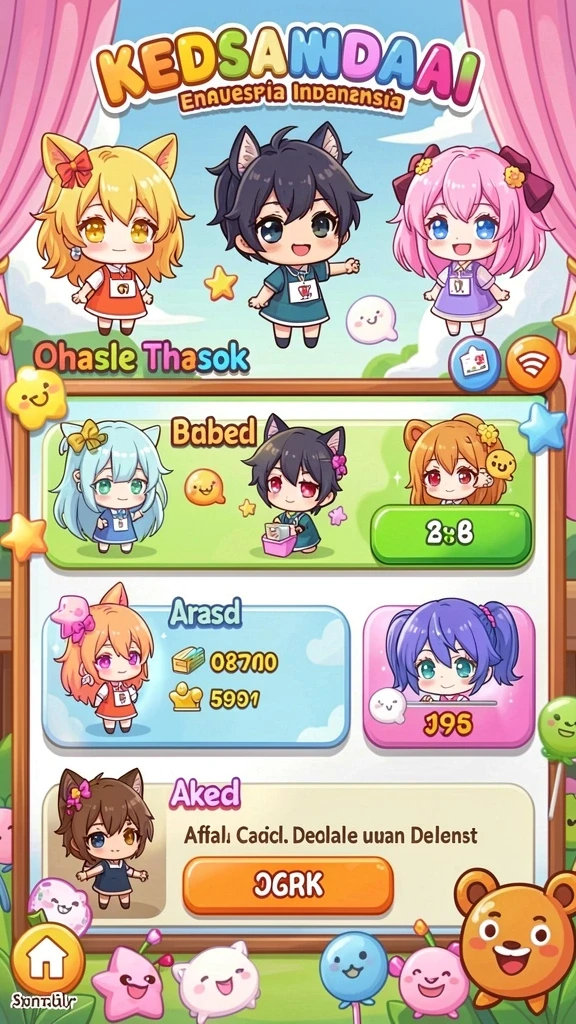Tap the orange round signal icon
The height and width of the screenshot is (1024, 576).
[534, 364]
